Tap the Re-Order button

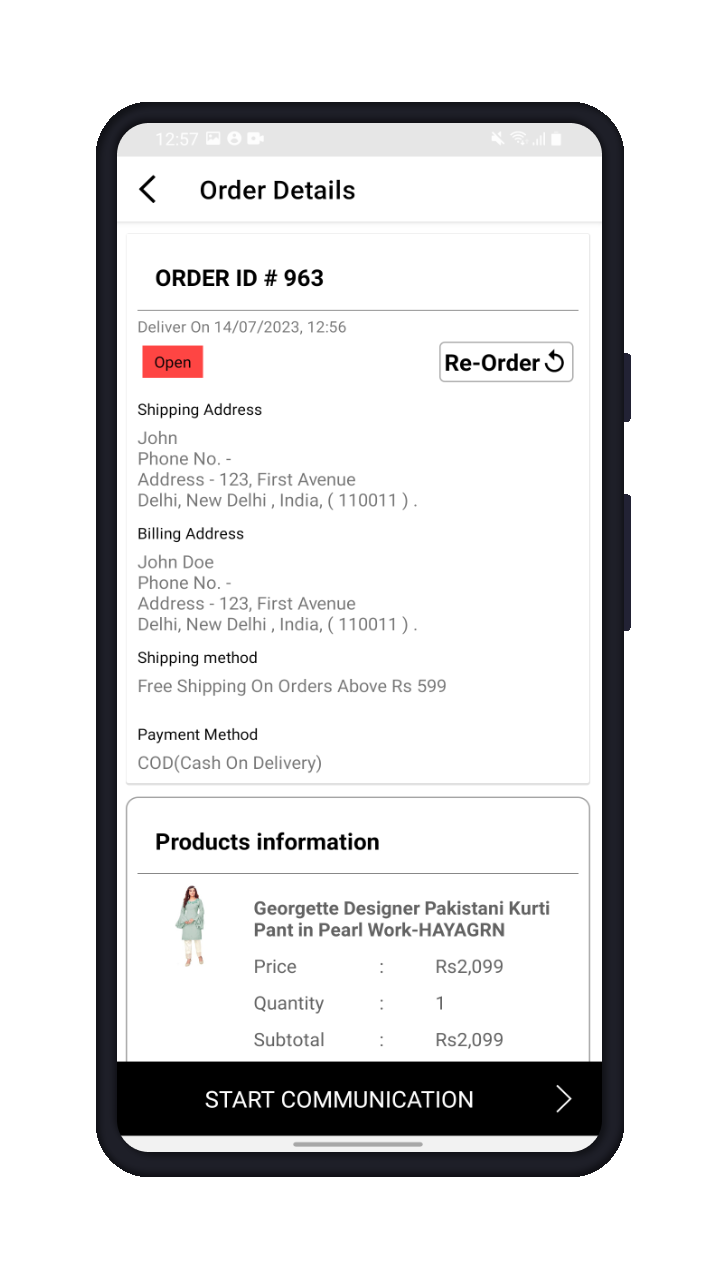point(506,362)
